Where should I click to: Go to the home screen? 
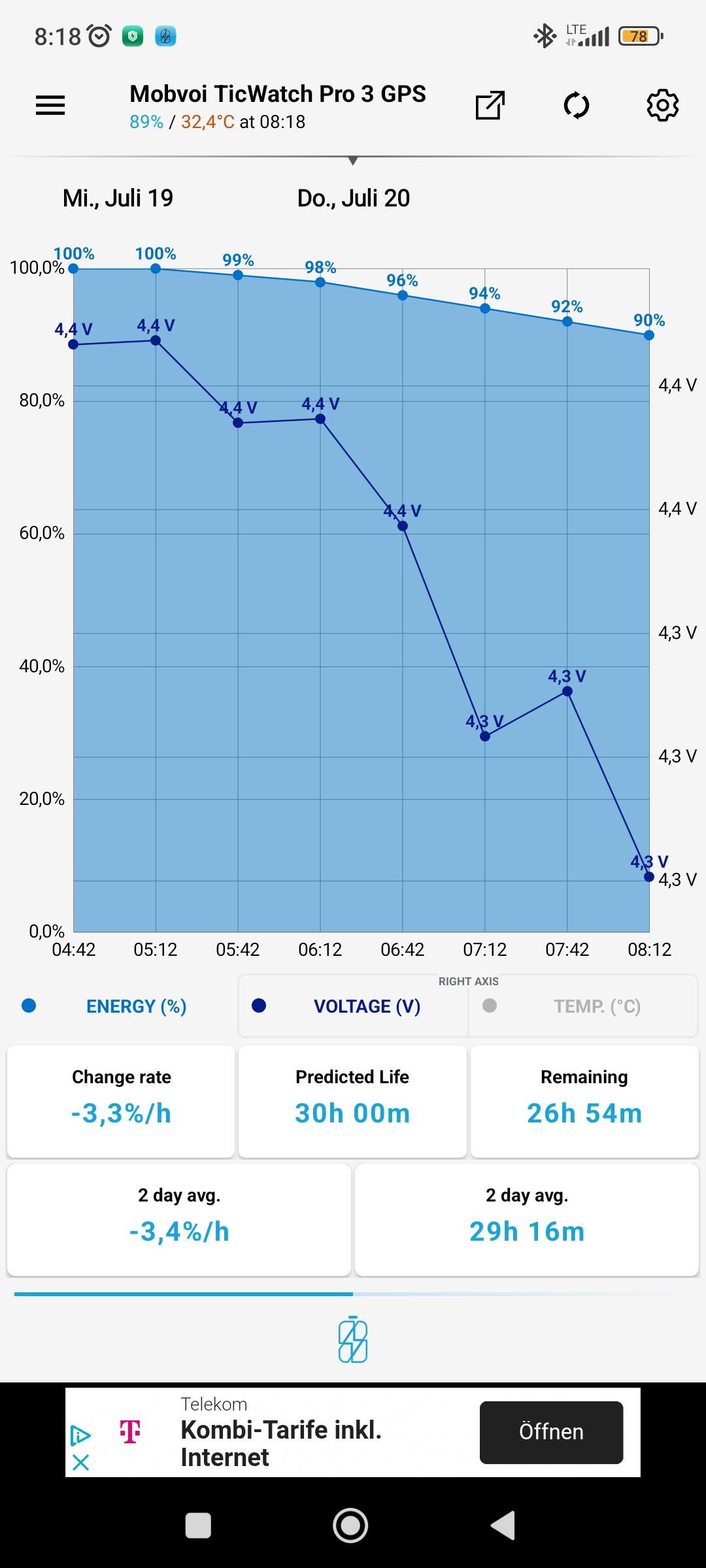click(x=350, y=1526)
